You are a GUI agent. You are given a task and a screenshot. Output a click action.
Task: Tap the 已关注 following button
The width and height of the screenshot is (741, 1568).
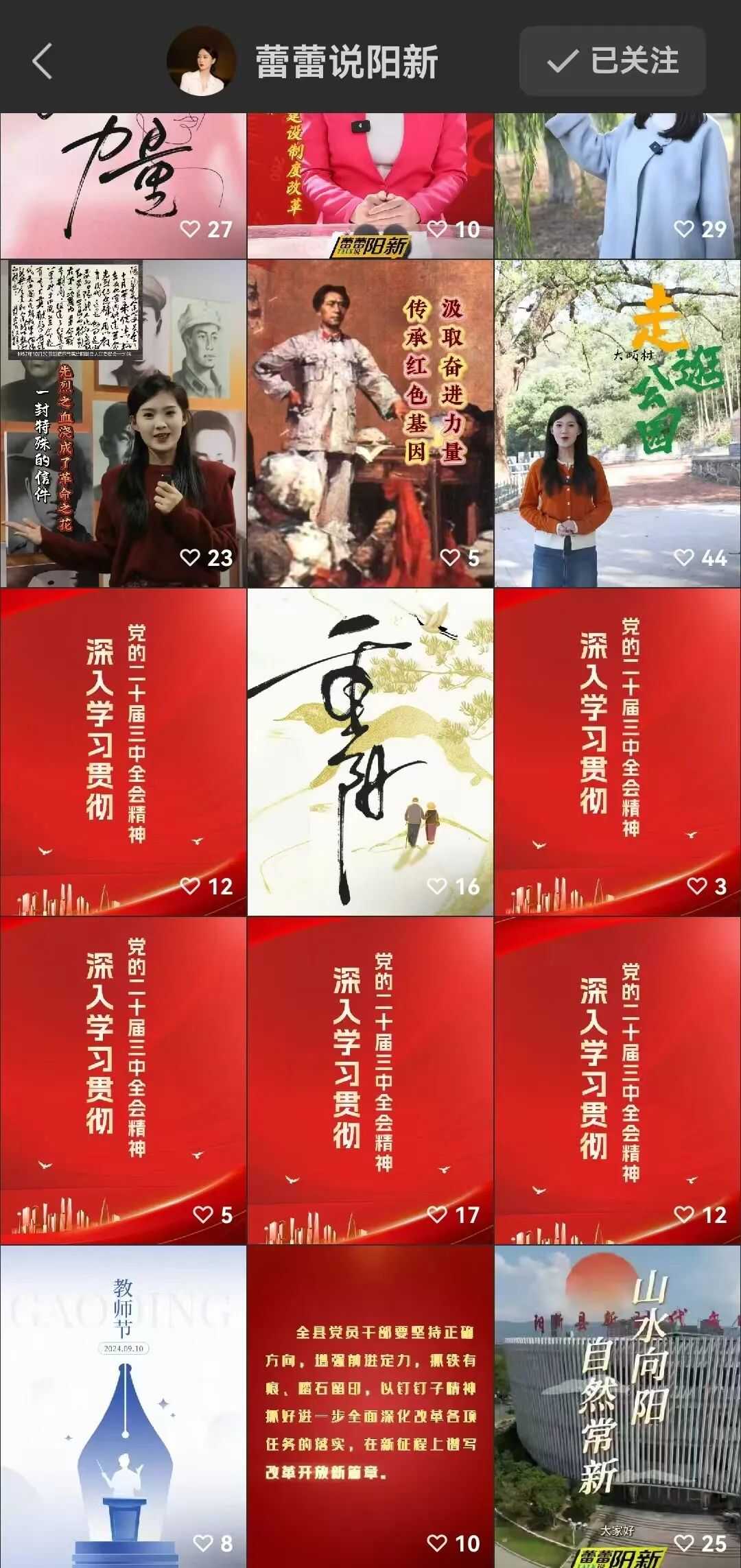612,61
